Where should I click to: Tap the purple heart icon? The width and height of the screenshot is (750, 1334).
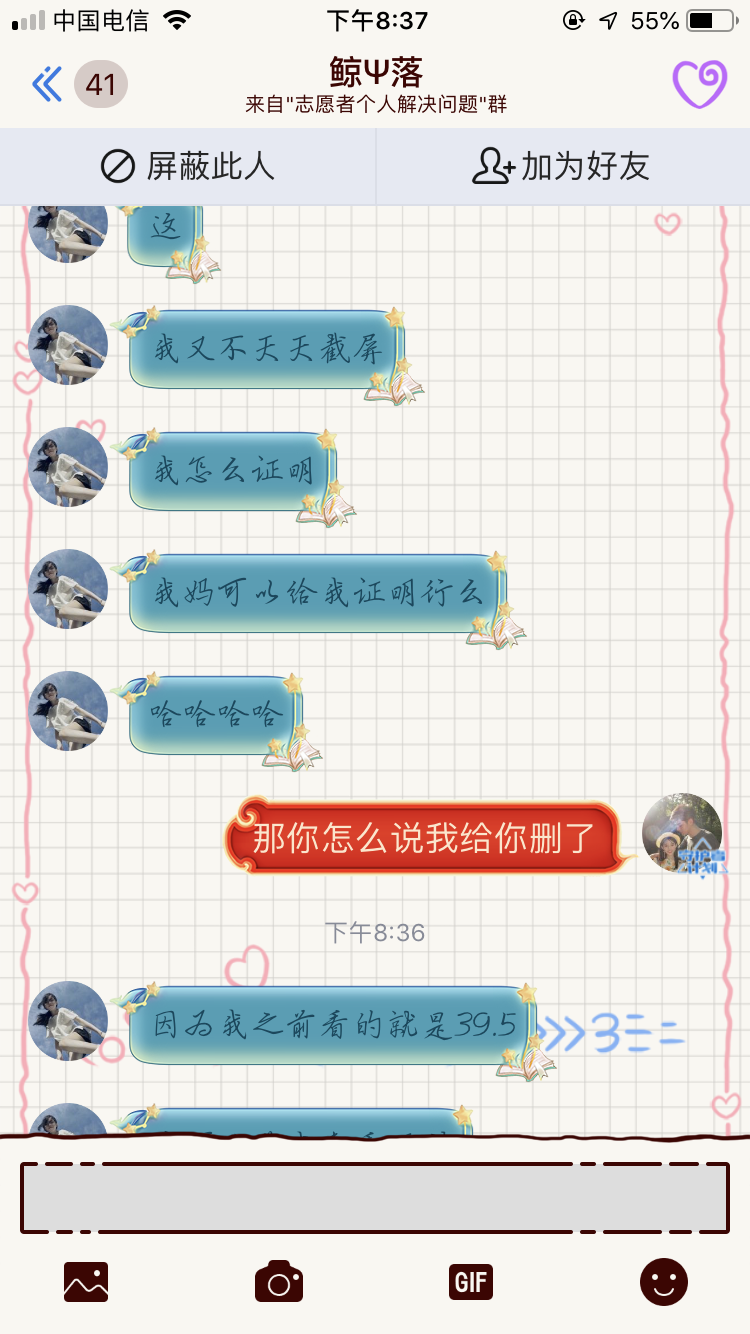pos(699,83)
